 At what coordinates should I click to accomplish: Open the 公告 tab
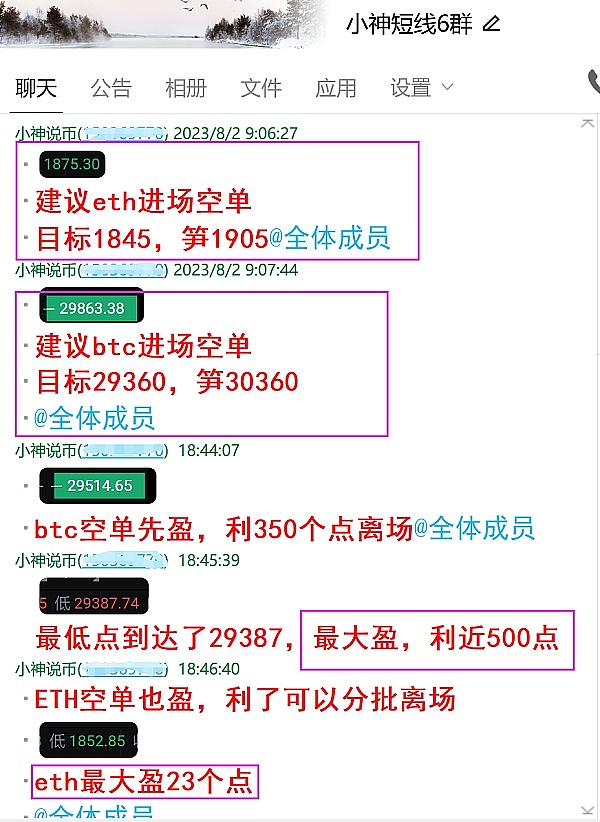coord(111,88)
